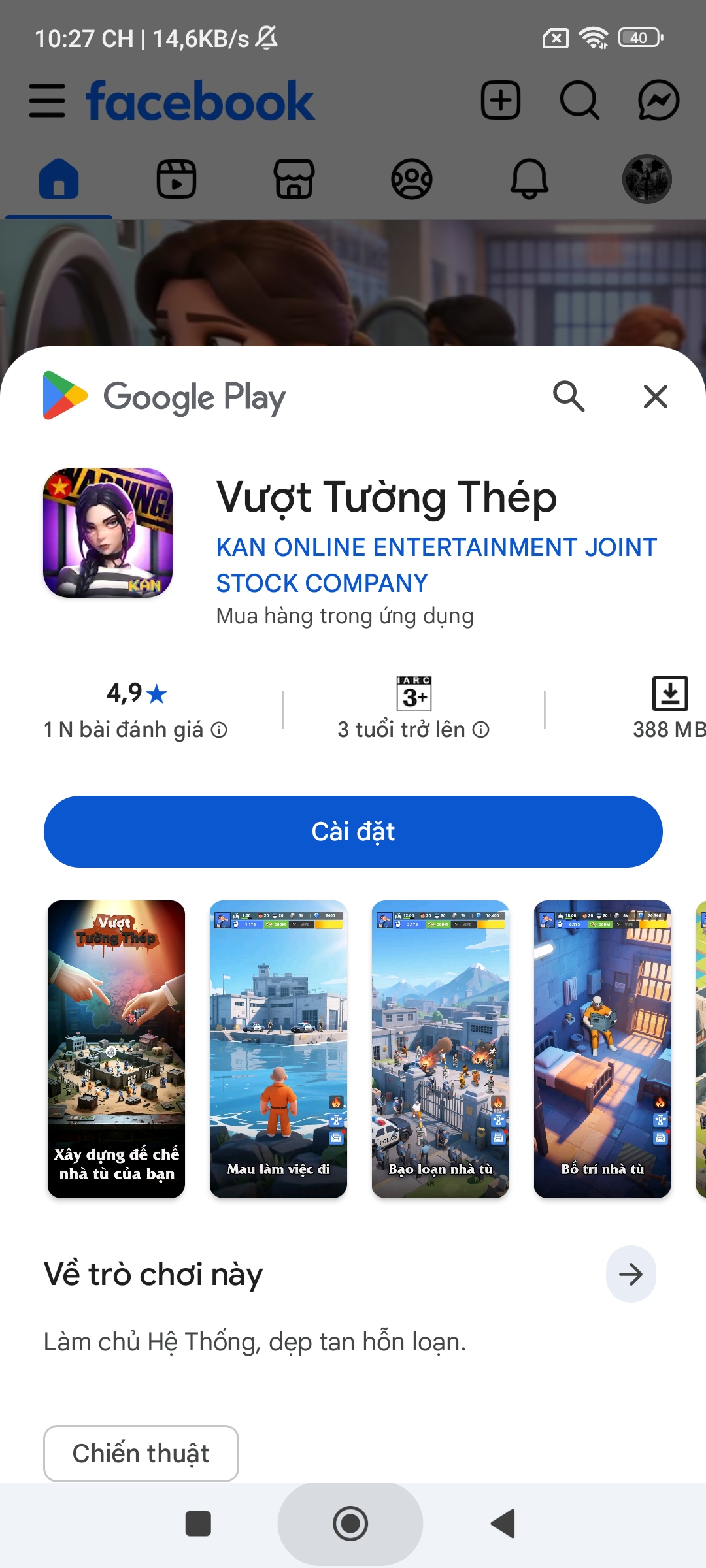Open the Xây dựng đế chế screenshot
The width and height of the screenshot is (706, 1568).
point(116,1049)
